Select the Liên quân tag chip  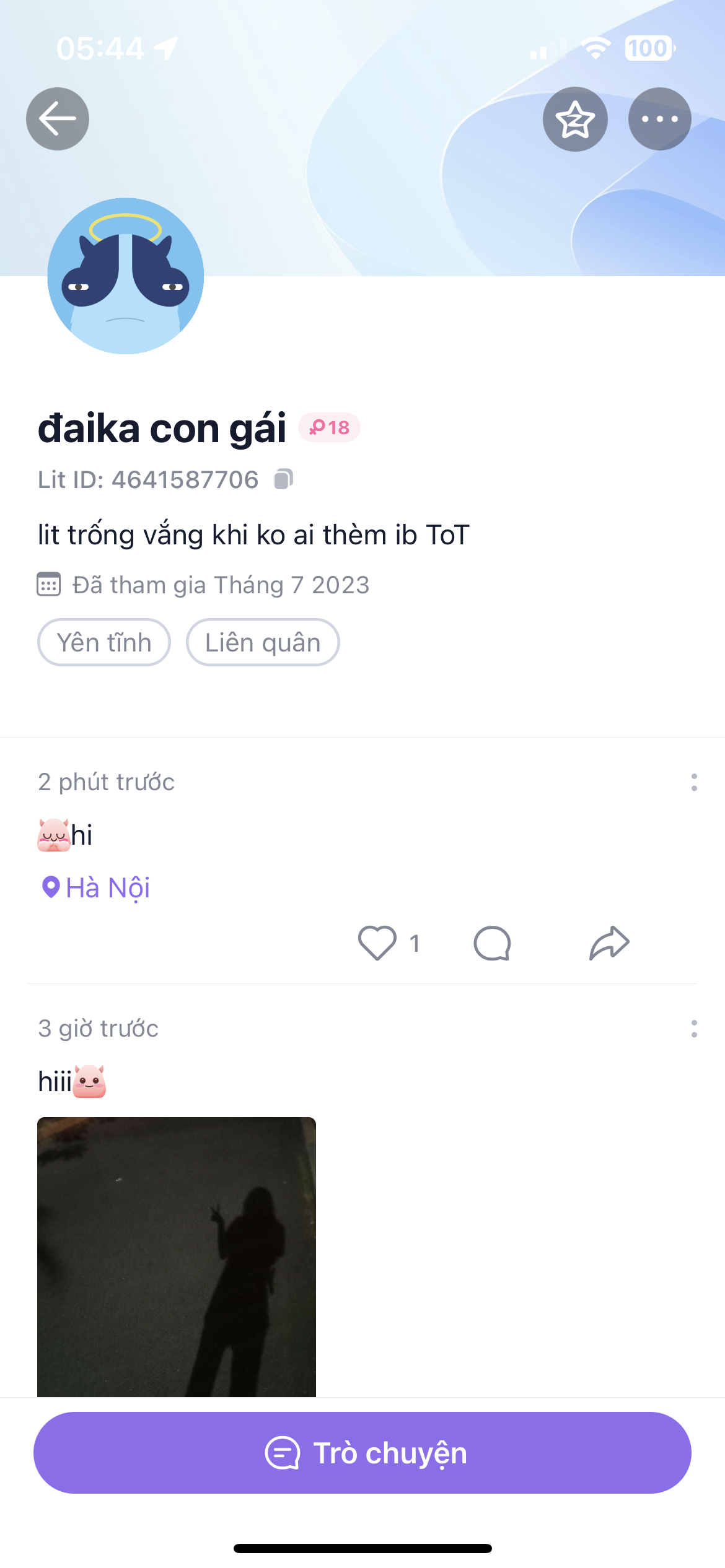(x=263, y=643)
